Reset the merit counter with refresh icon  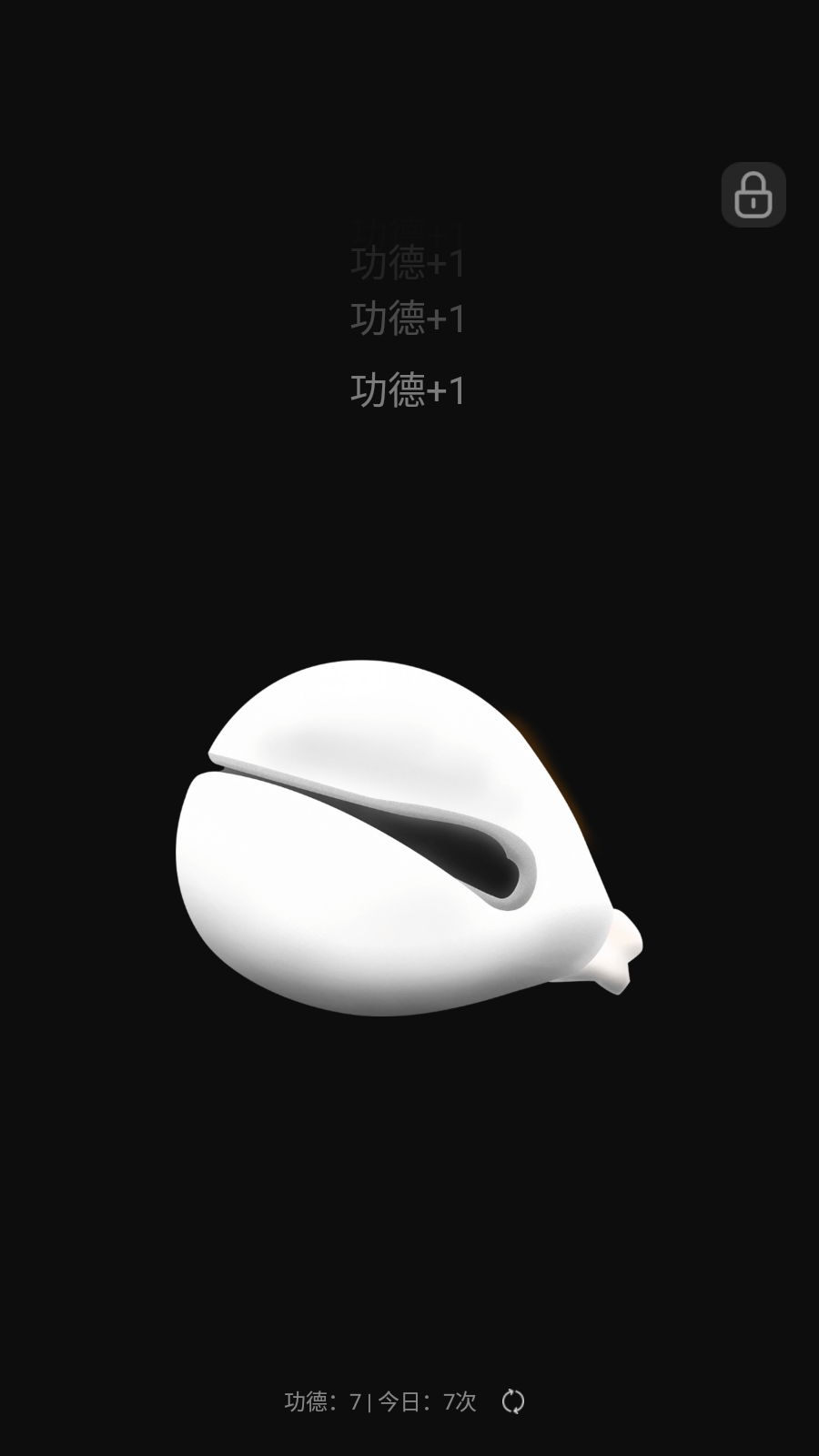click(x=513, y=1401)
